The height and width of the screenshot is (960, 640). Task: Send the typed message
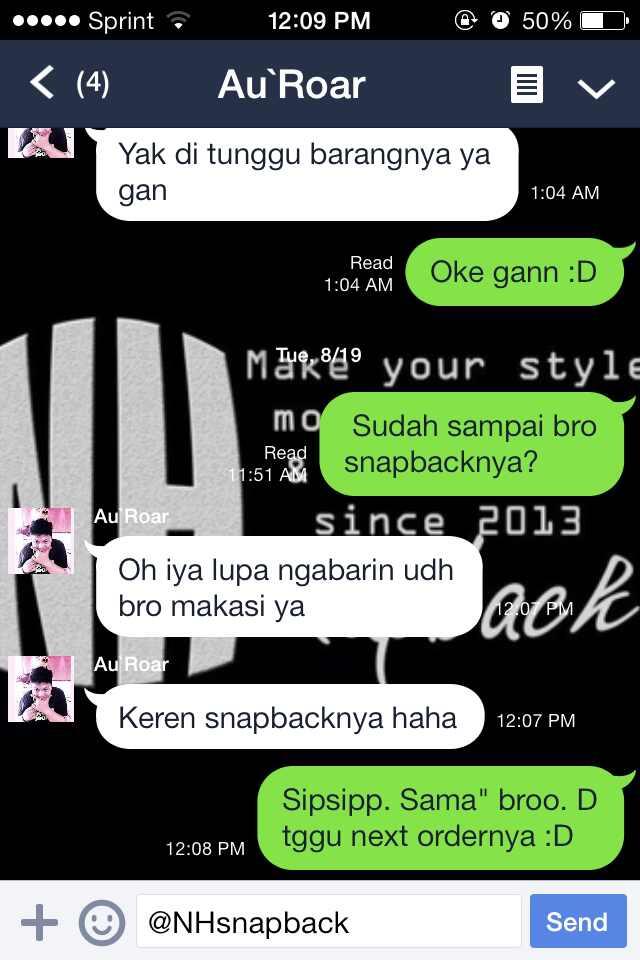tap(577, 921)
